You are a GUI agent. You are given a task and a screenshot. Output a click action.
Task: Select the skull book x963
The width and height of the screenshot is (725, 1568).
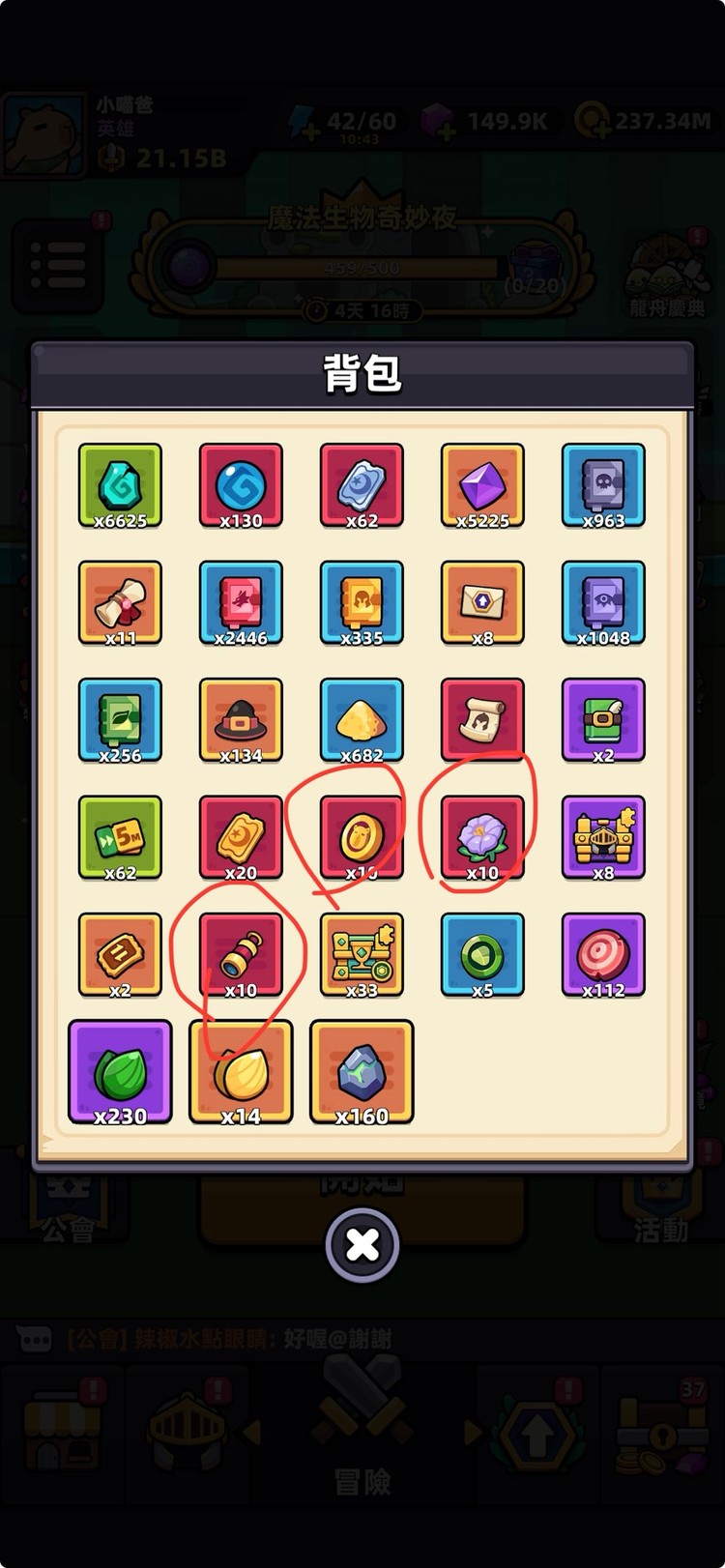pyautogui.click(x=603, y=484)
